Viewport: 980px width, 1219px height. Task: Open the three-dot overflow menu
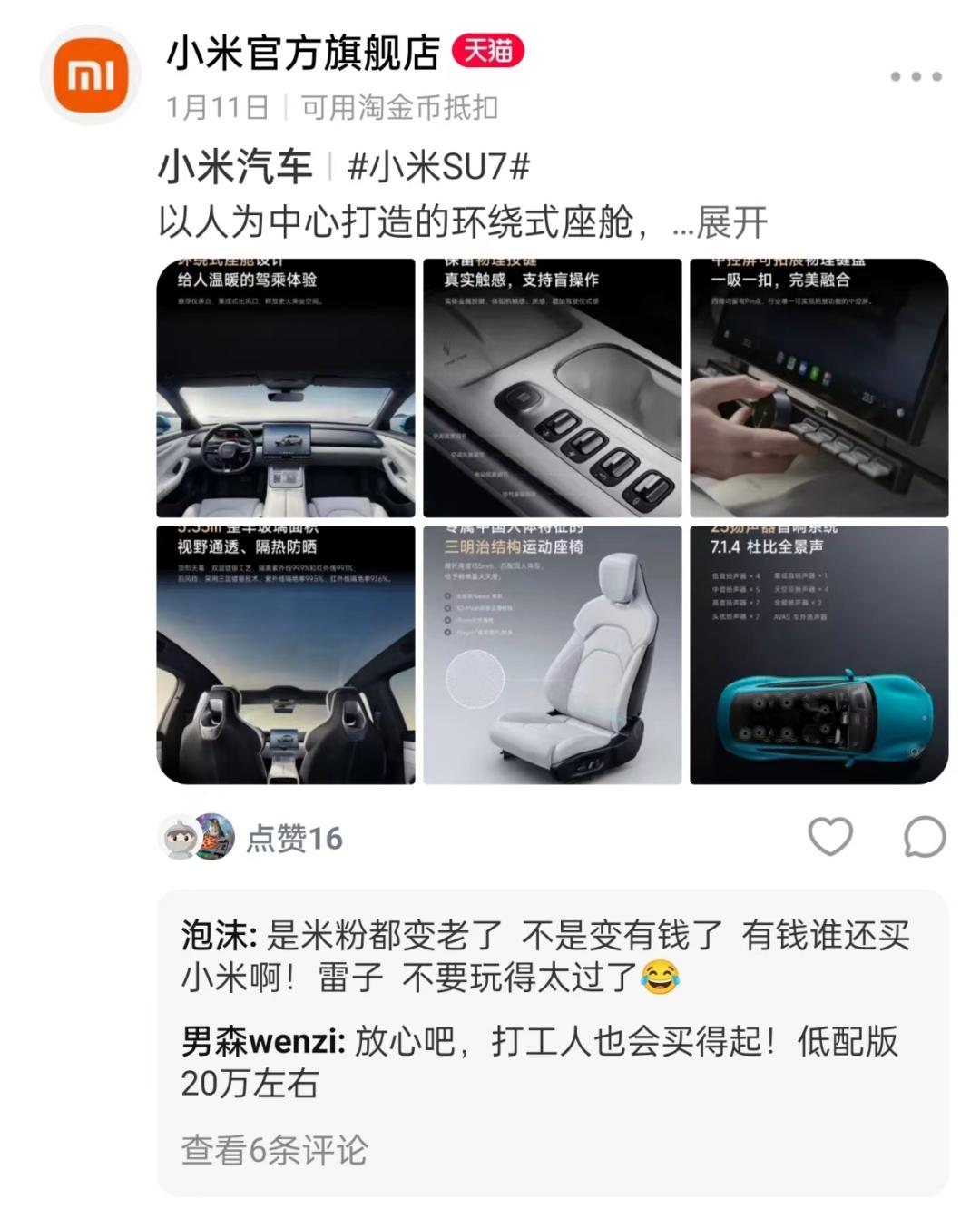[915, 76]
